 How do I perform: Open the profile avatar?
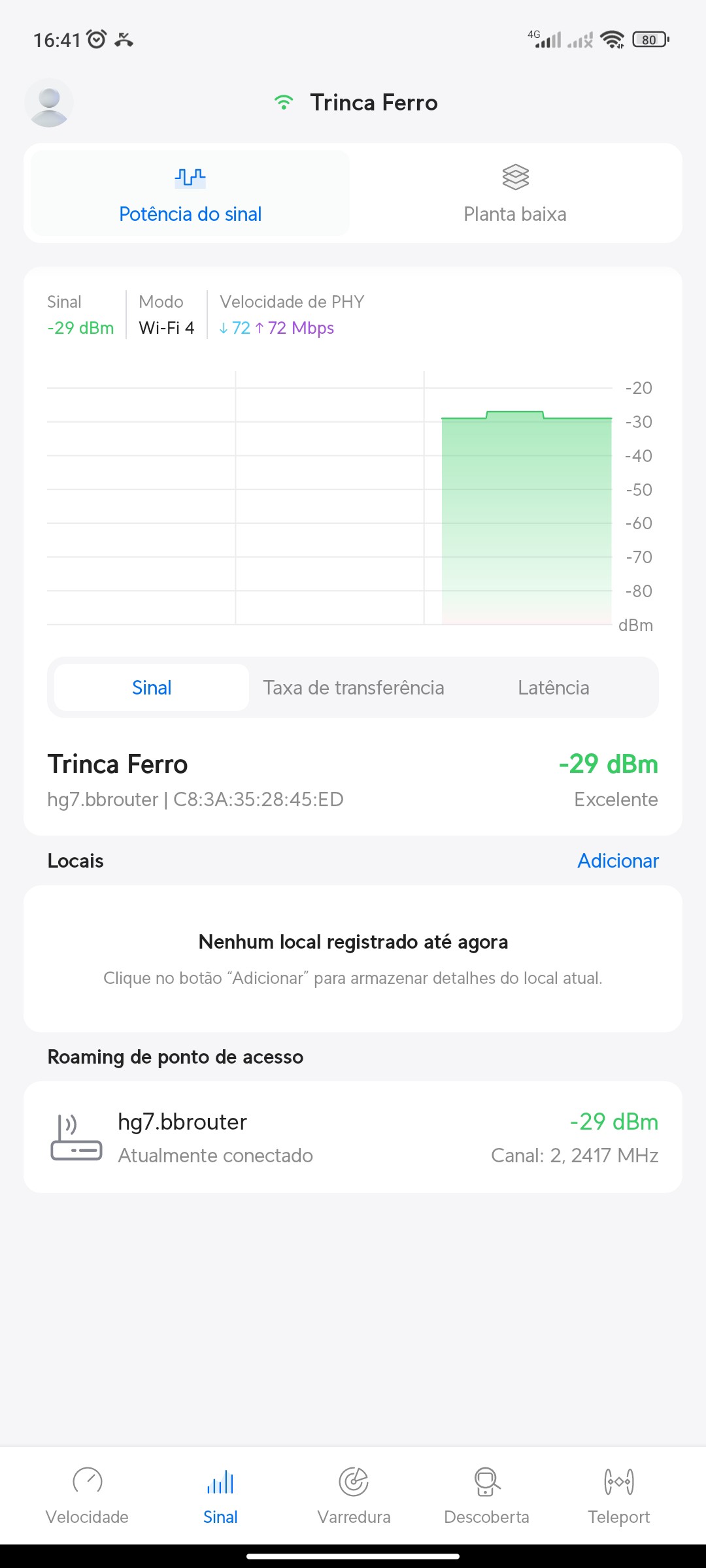click(x=49, y=103)
